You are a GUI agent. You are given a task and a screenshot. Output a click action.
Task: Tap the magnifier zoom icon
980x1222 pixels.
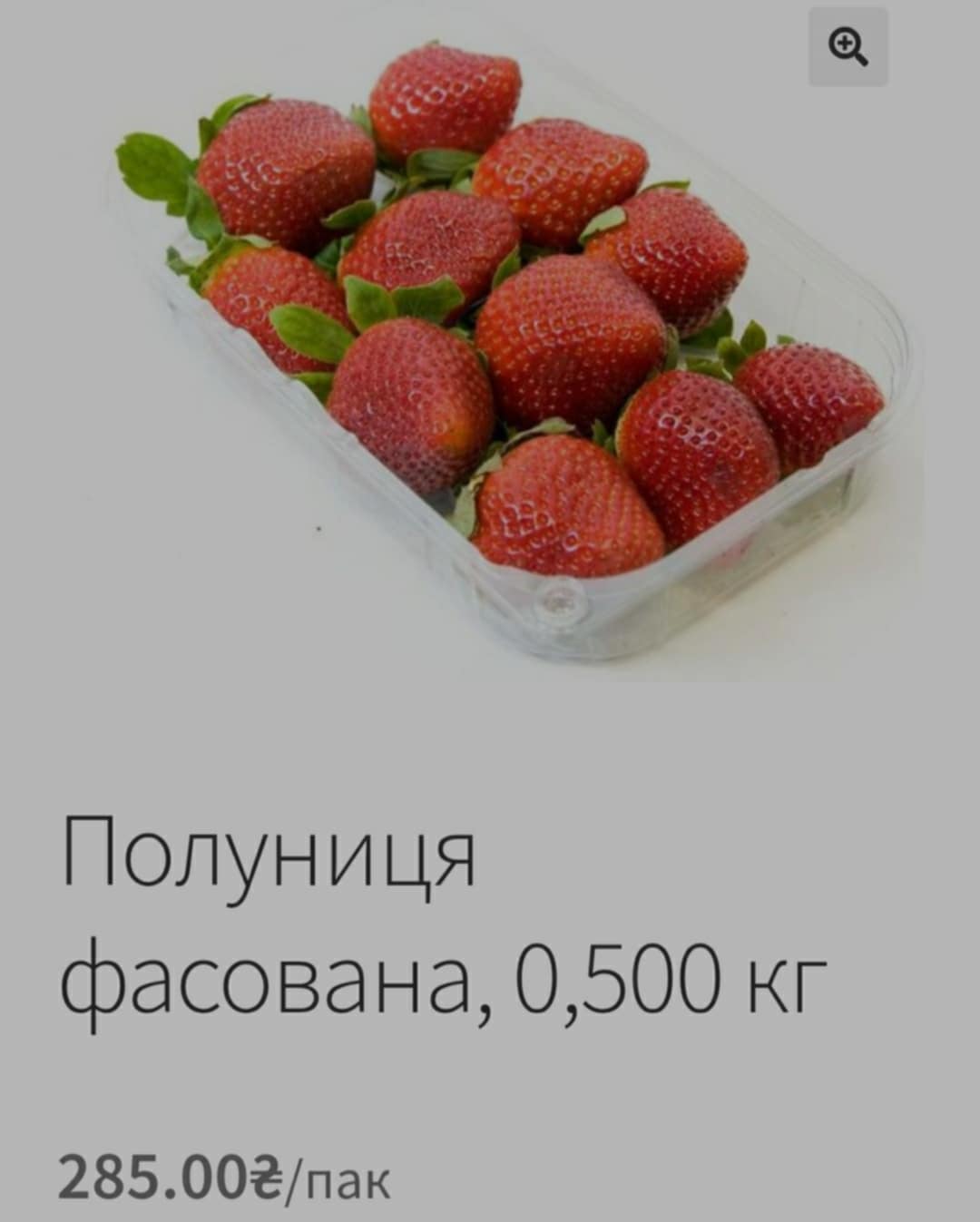click(x=848, y=47)
